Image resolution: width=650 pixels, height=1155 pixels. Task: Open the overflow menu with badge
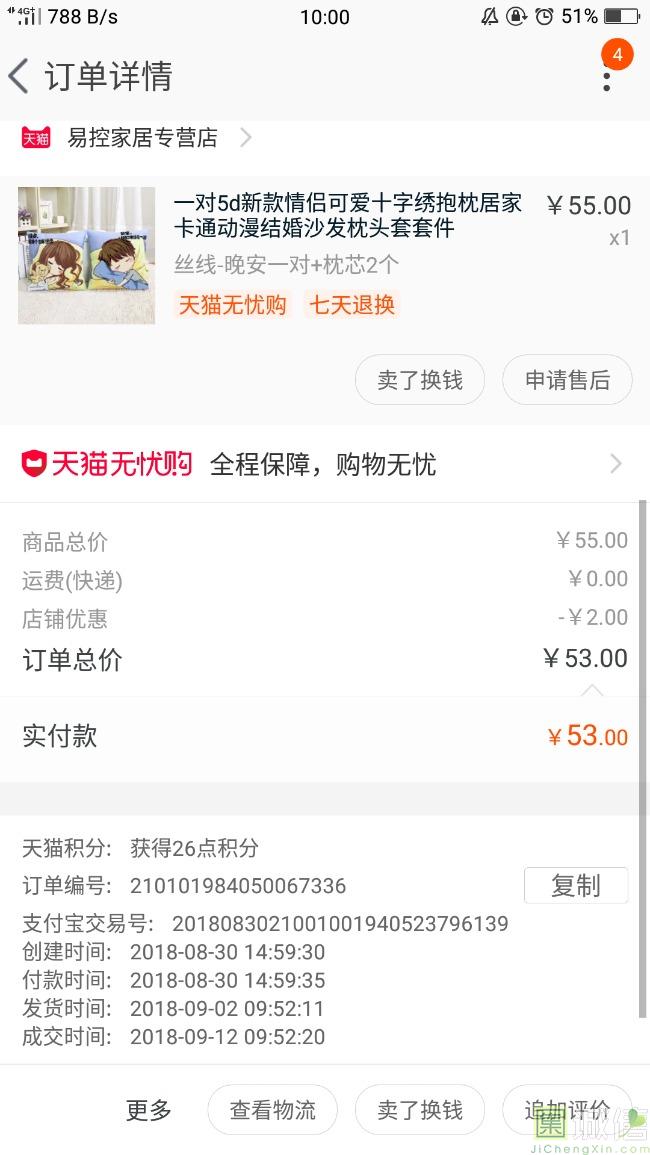pos(607,76)
